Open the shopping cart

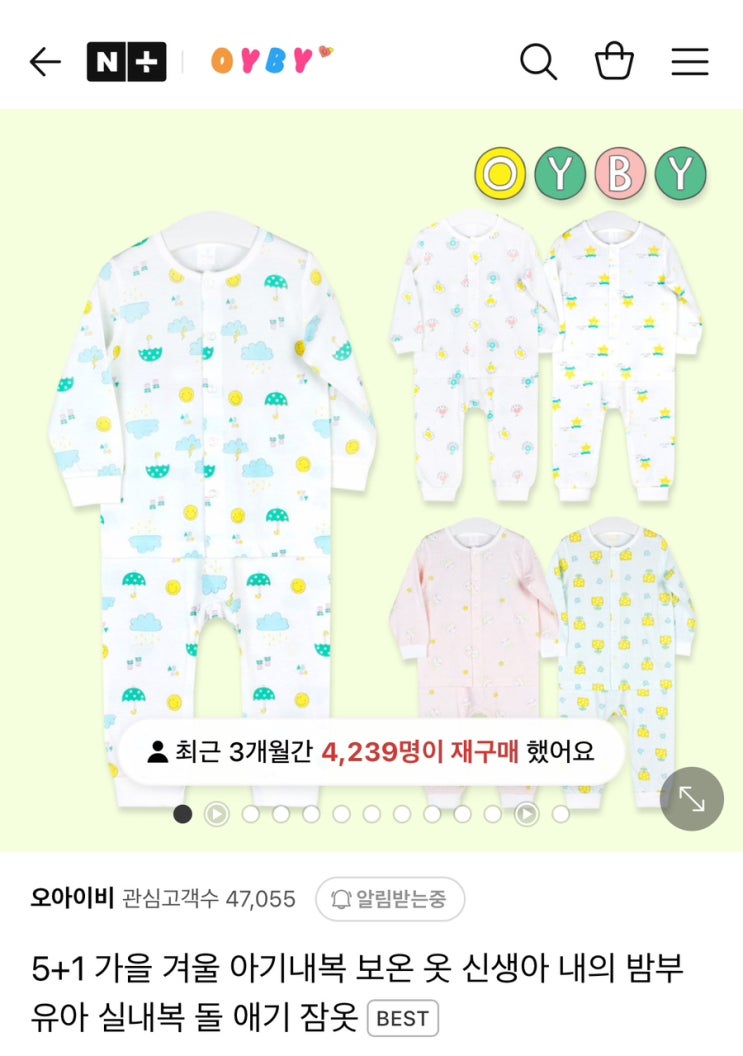pyautogui.click(x=614, y=61)
